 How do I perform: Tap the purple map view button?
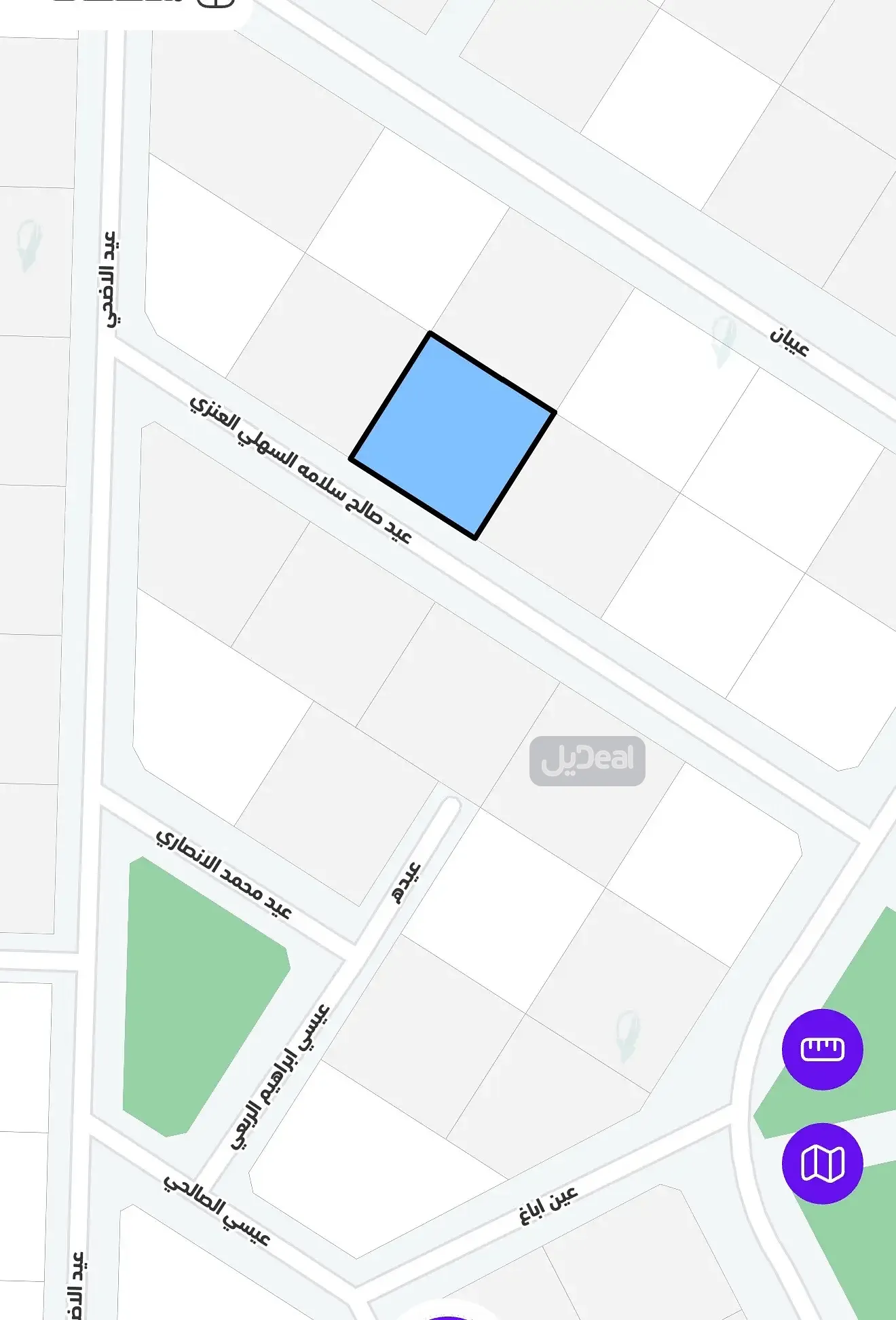coord(822,1163)
